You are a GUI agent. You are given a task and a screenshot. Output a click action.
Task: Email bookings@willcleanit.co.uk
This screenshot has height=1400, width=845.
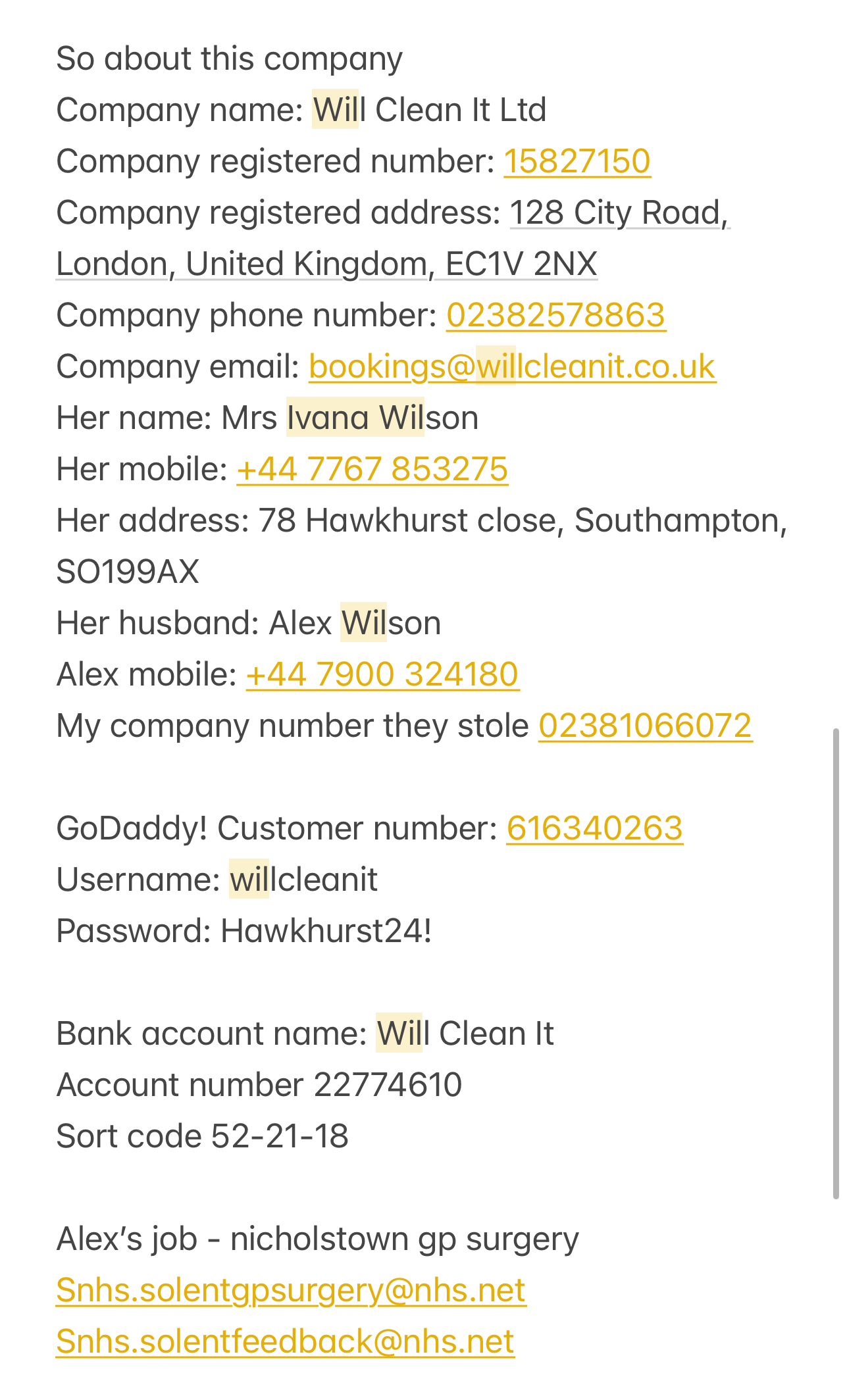512,367
